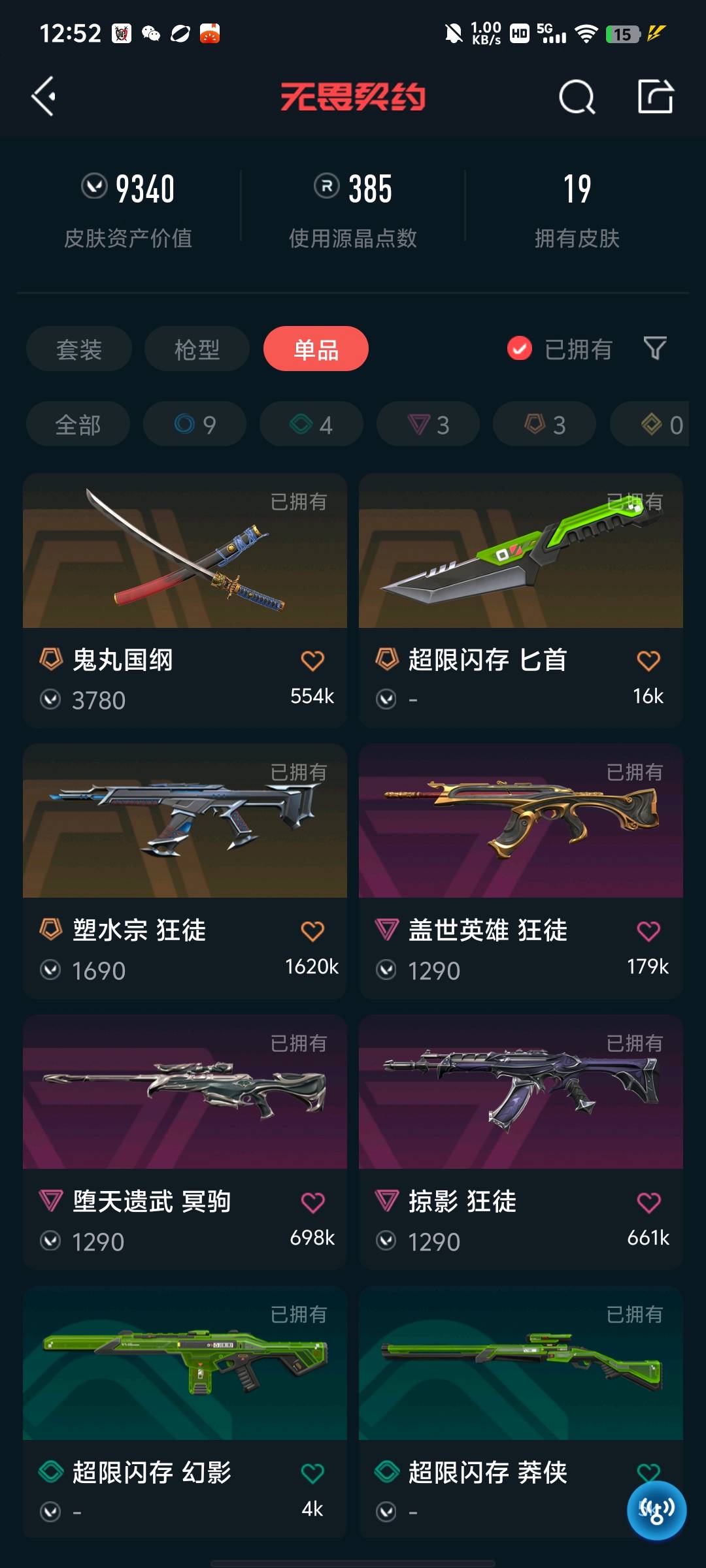
Task: Toggle the 已拥有 checkbox
Action: tap(520, 349)
